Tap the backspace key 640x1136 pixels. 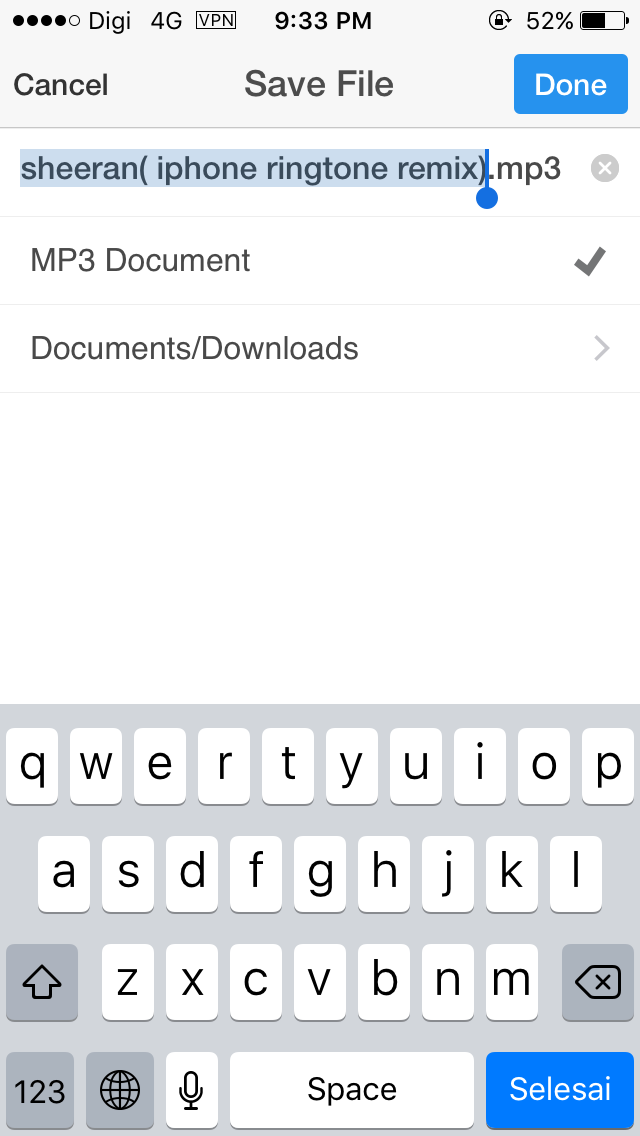(597, 982)
